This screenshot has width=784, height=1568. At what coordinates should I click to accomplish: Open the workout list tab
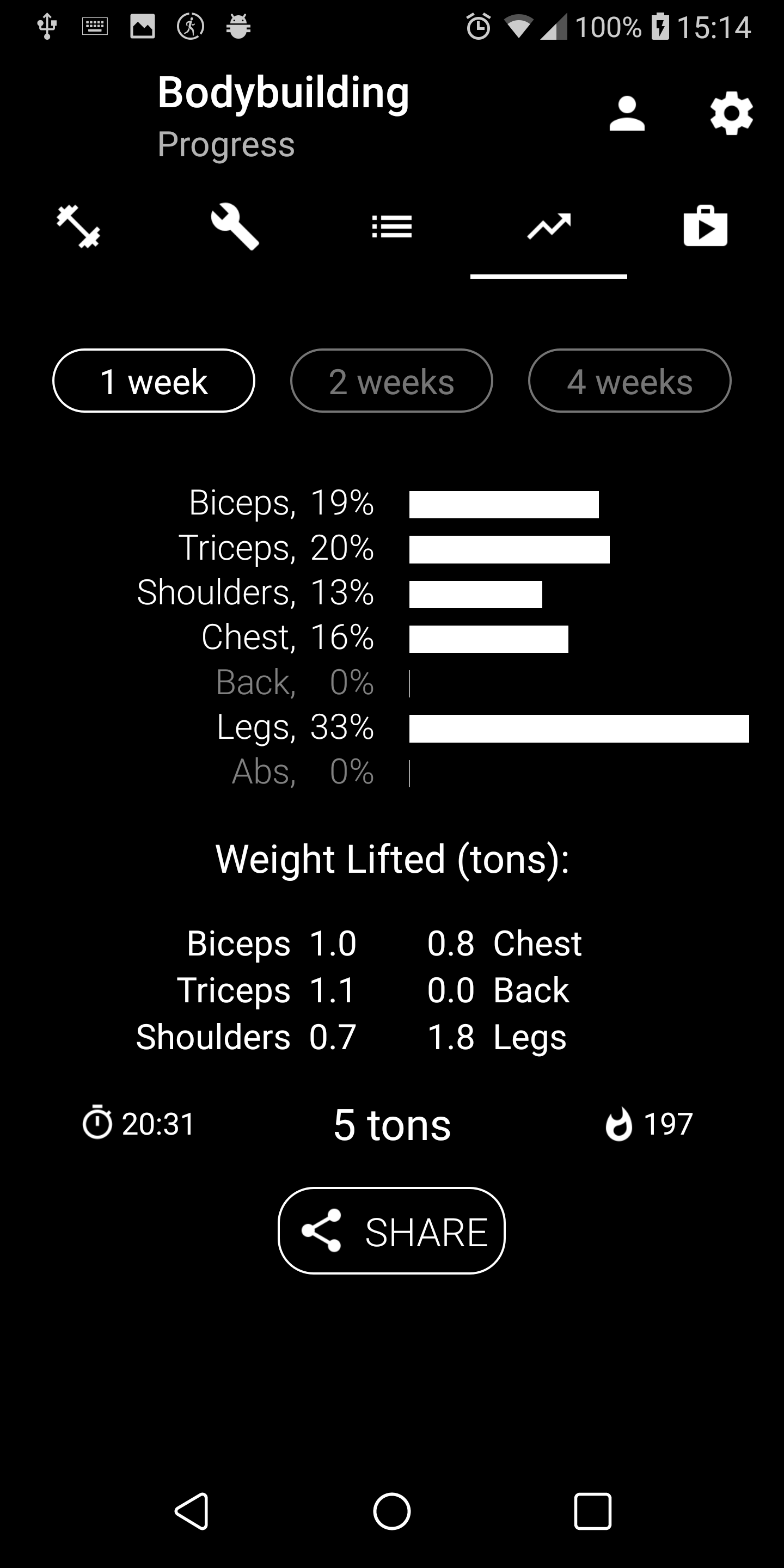coord(392,226)
